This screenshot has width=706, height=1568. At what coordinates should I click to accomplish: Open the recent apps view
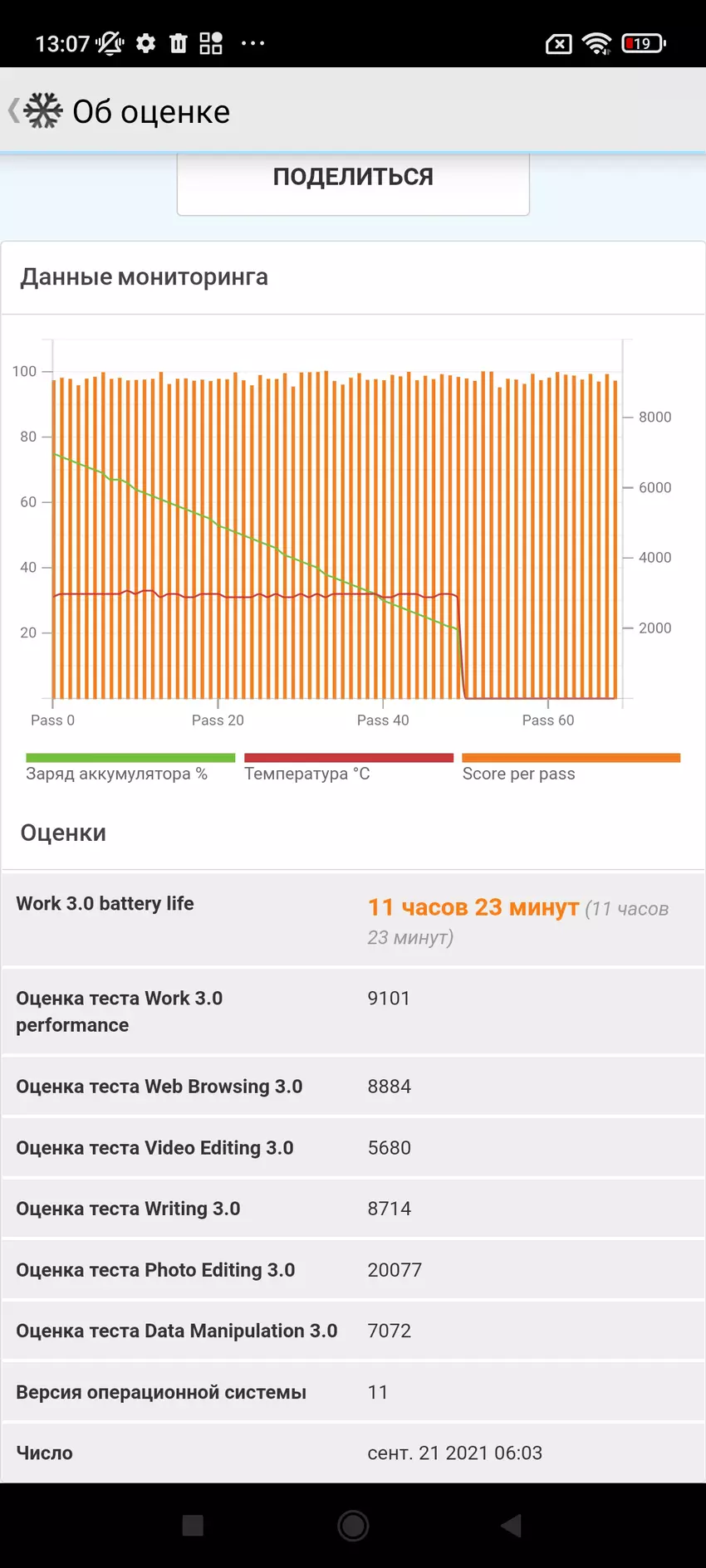[193, 1525]
